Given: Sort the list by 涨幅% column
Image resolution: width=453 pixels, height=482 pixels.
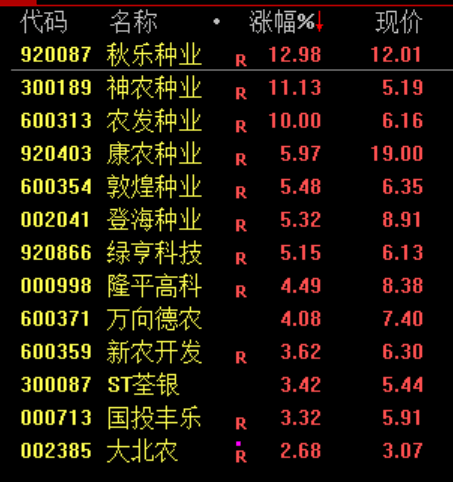Looking at the screenshot, I should click(286, 22).
